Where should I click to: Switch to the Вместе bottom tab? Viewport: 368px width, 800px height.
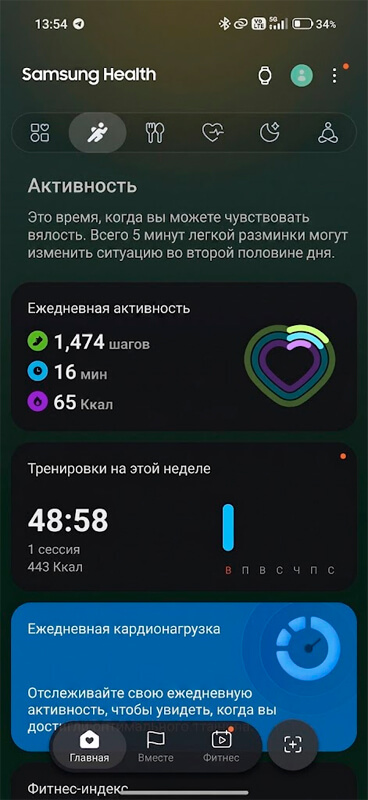[x=156, y=747]
